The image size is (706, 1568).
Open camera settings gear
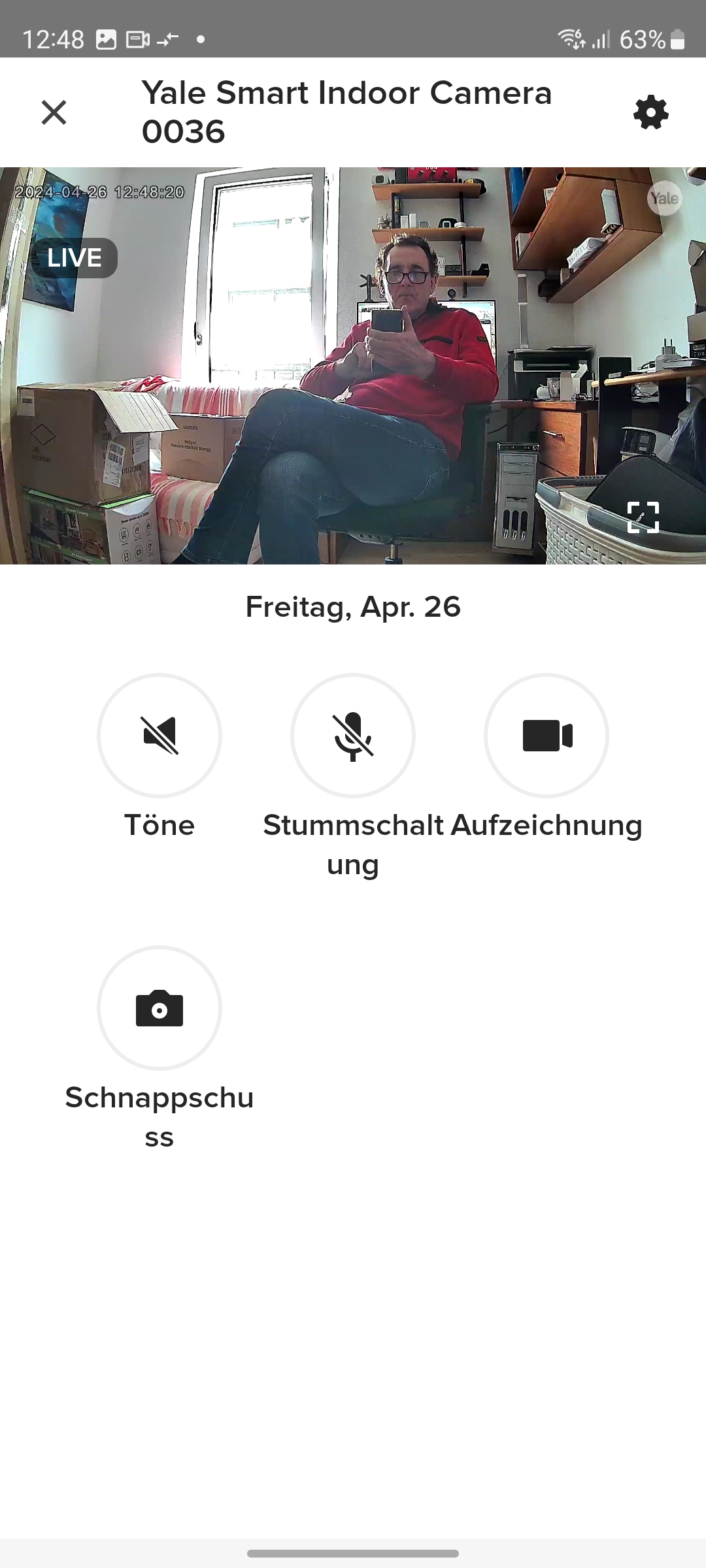click(650, 113)
